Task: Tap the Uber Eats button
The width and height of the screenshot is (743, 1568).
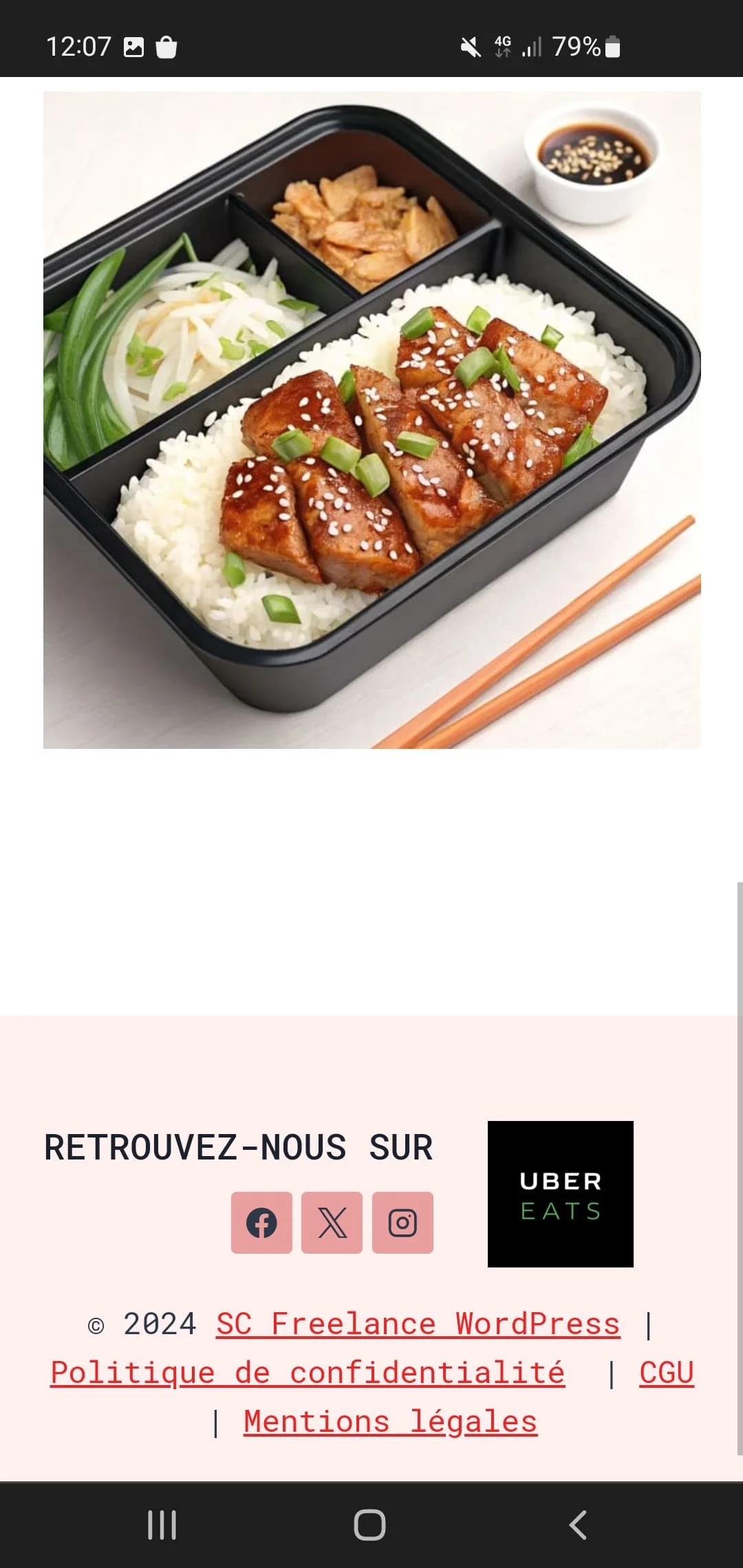Action: click(560, 1195)
